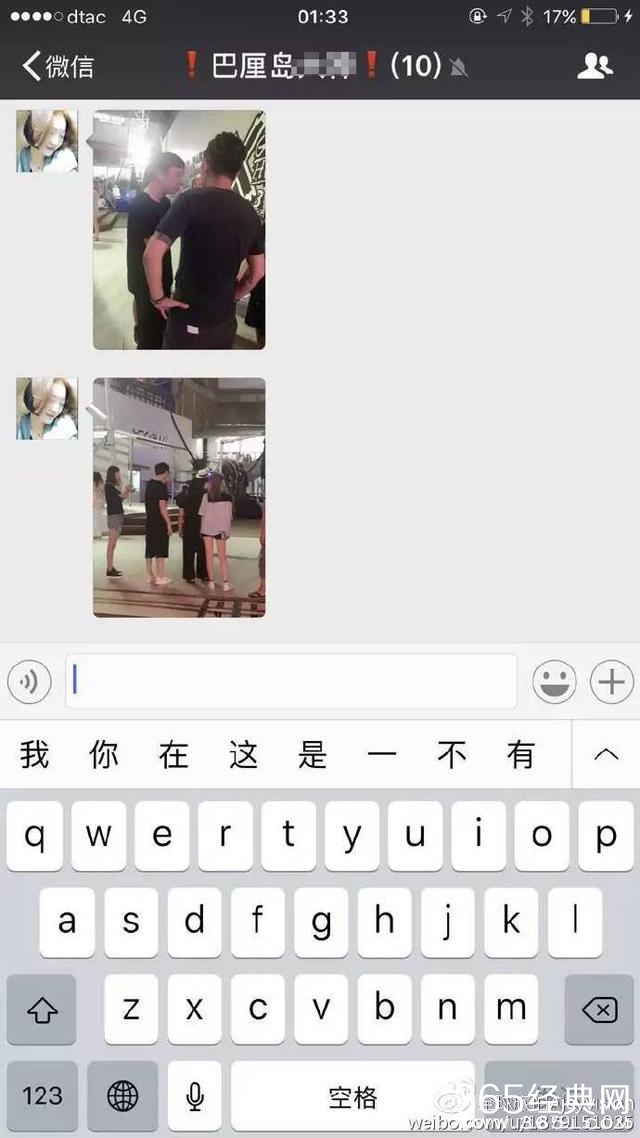Go back to the 微信 chat list
This screenshot has width=640, height=1138.
pyautogui.click(x=58, y=67)
